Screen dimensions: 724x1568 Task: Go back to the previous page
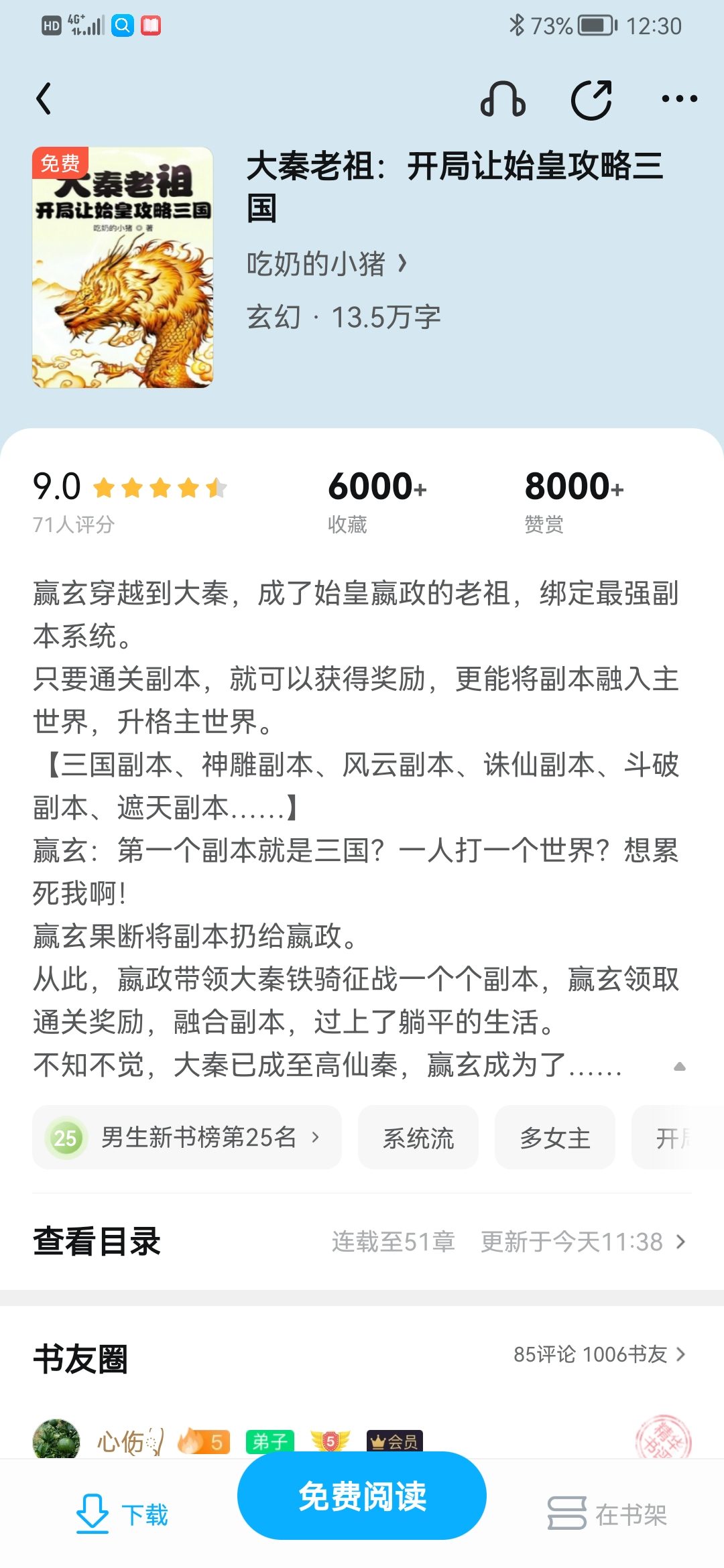click(44, 99)
